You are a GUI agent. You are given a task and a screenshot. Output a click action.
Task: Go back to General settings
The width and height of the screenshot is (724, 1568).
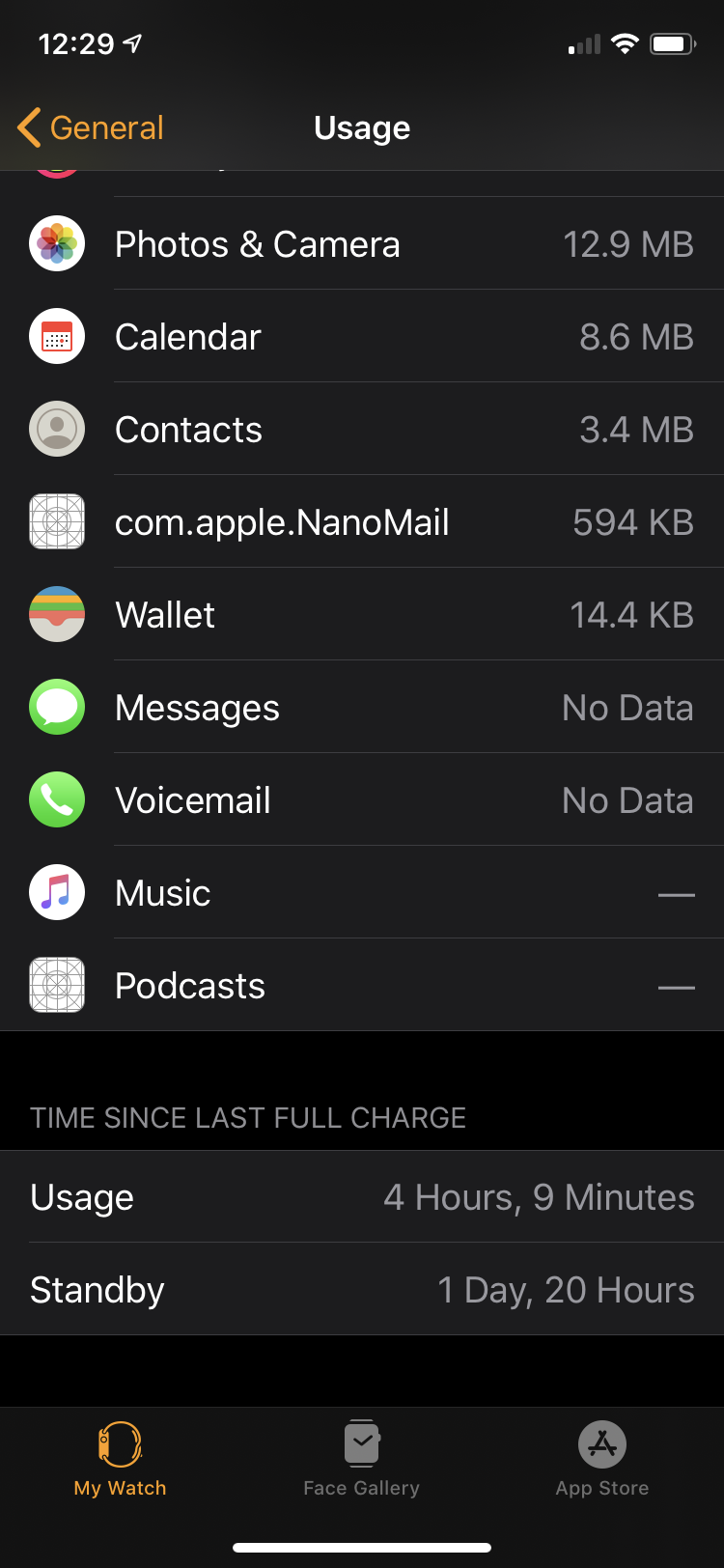[x=91, y=127]
